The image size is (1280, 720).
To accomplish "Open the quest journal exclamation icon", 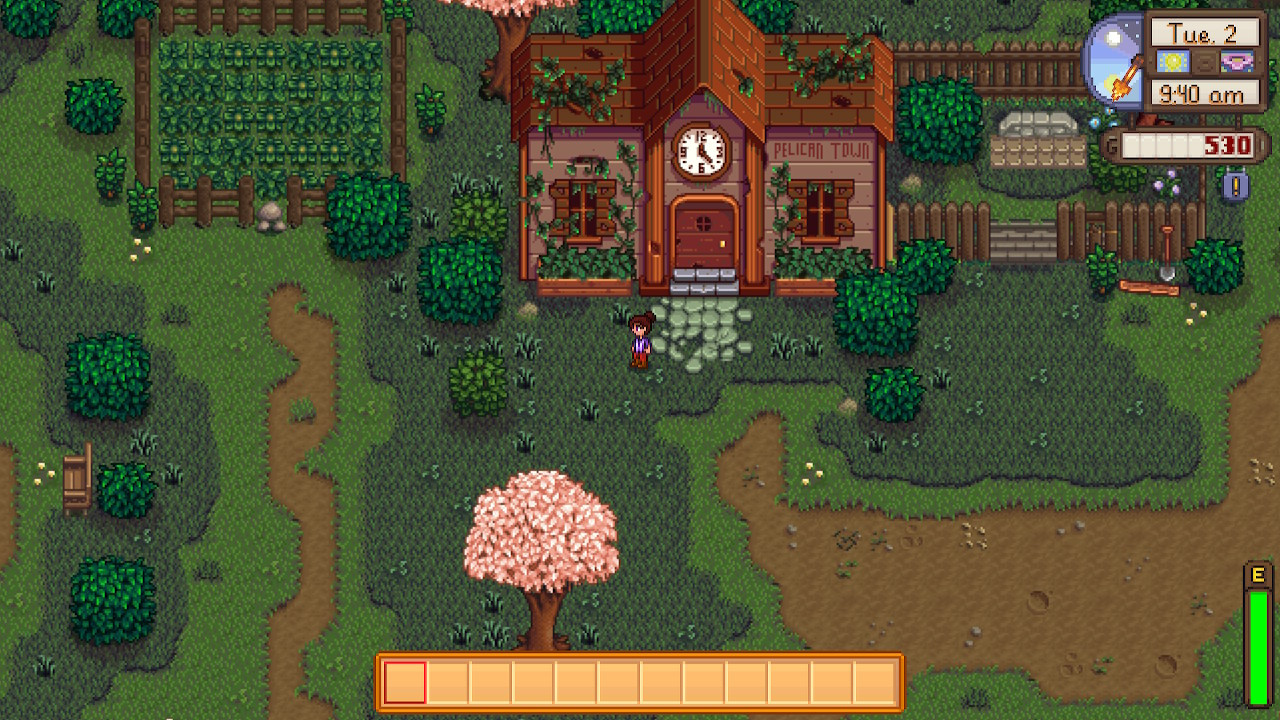I will (x=1236, y=185).
